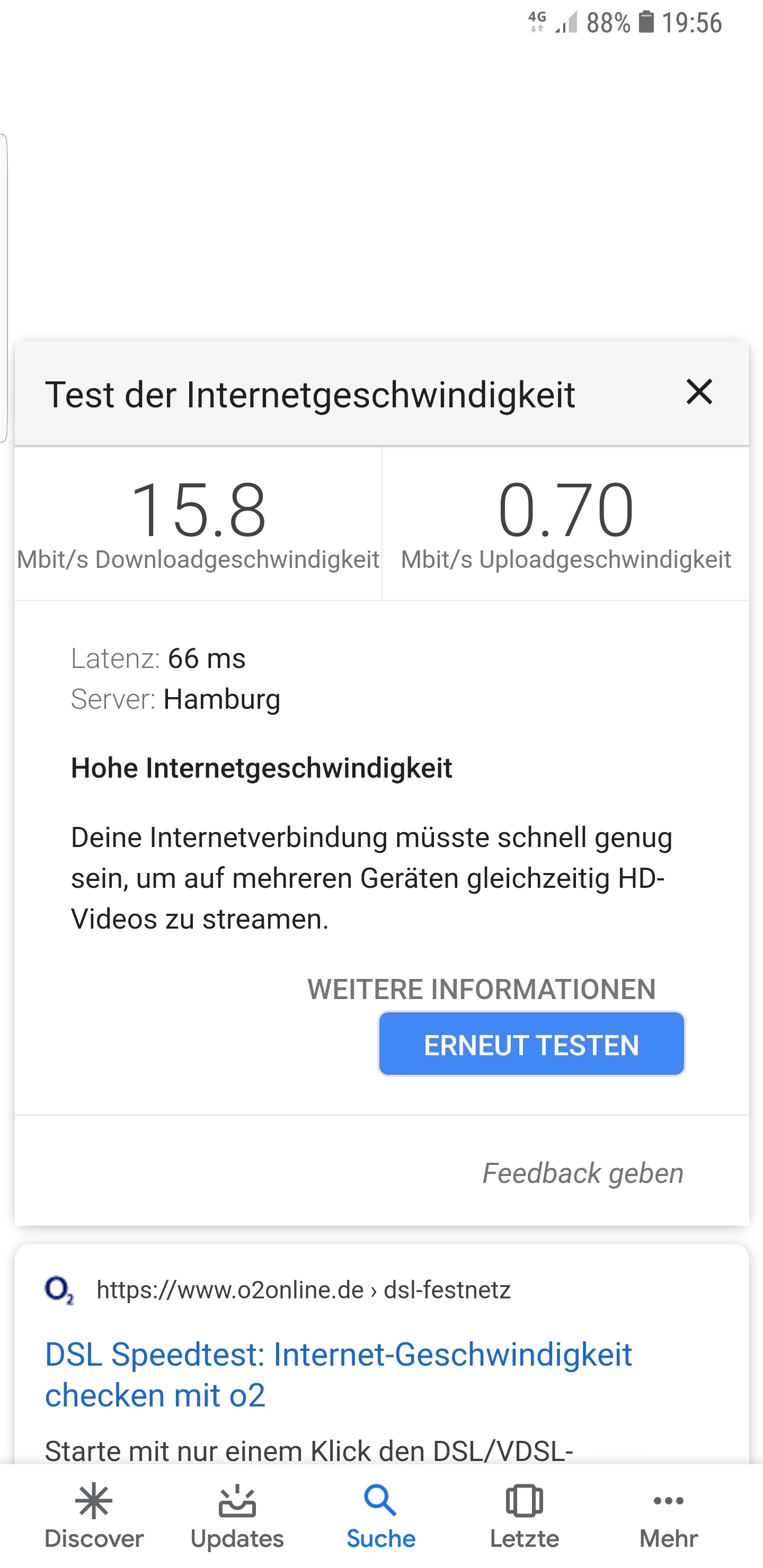
Task: Open the o2 DSL Speedtest result
Action: click(x=339, y=1375)
